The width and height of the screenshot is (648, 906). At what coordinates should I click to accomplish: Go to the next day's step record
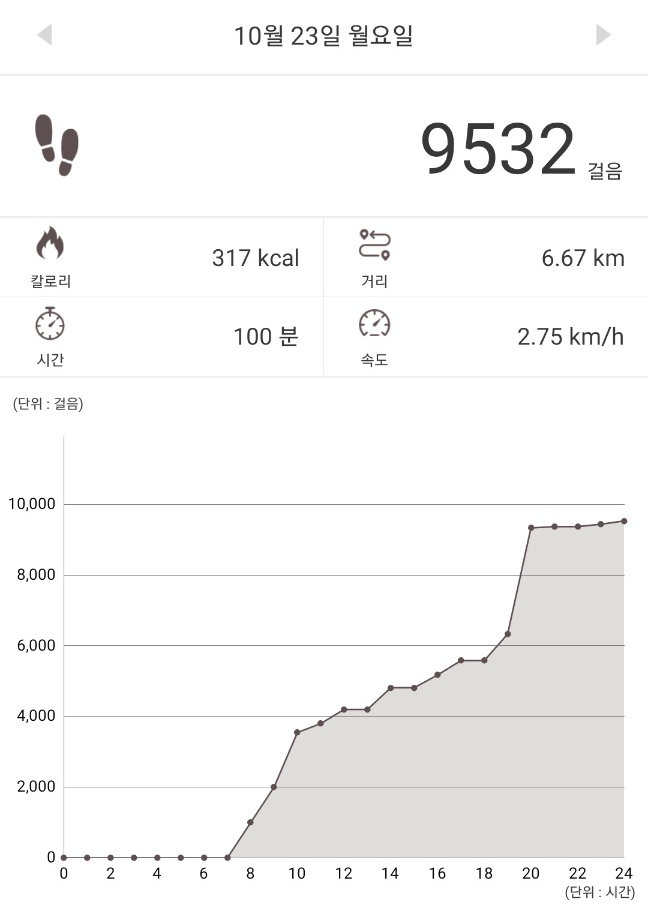click(x=603, y=36)
